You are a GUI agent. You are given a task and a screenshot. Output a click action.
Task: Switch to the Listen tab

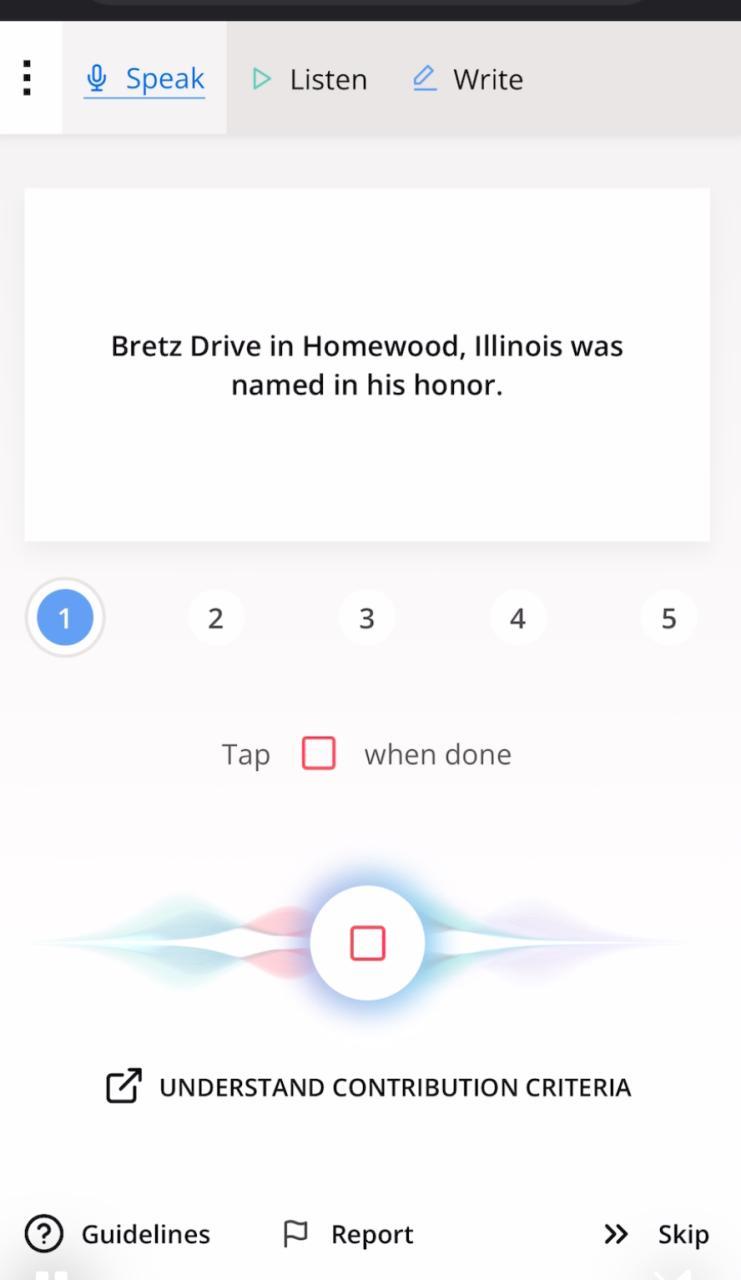coord(309,79)
